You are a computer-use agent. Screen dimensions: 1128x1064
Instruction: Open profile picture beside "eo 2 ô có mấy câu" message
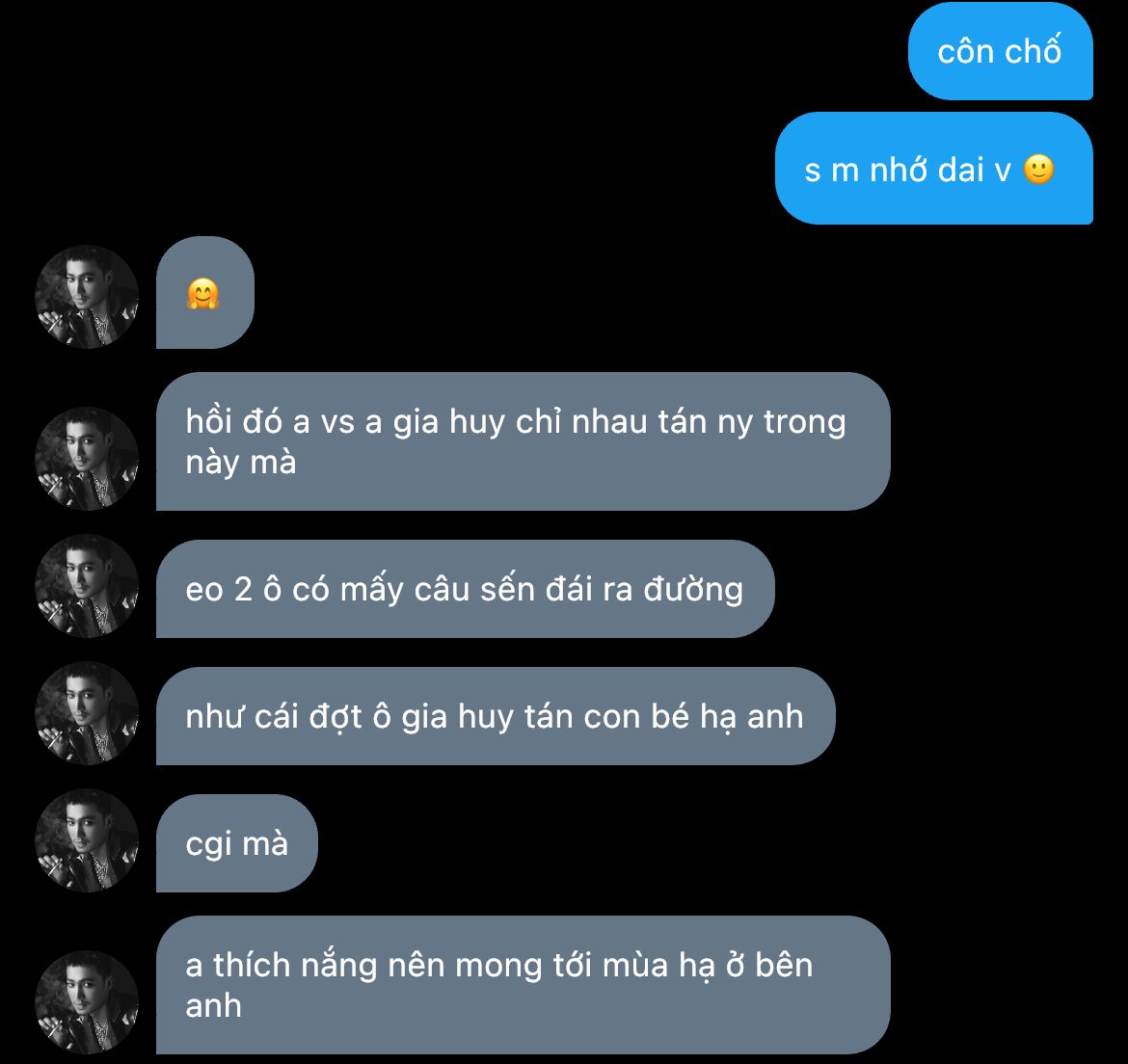pyautogui.click(x=87, y=585)
